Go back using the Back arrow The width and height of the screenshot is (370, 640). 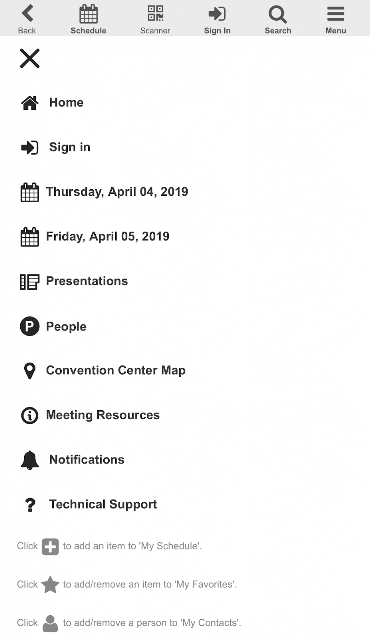pyautogui.click(x=27, y=19)
